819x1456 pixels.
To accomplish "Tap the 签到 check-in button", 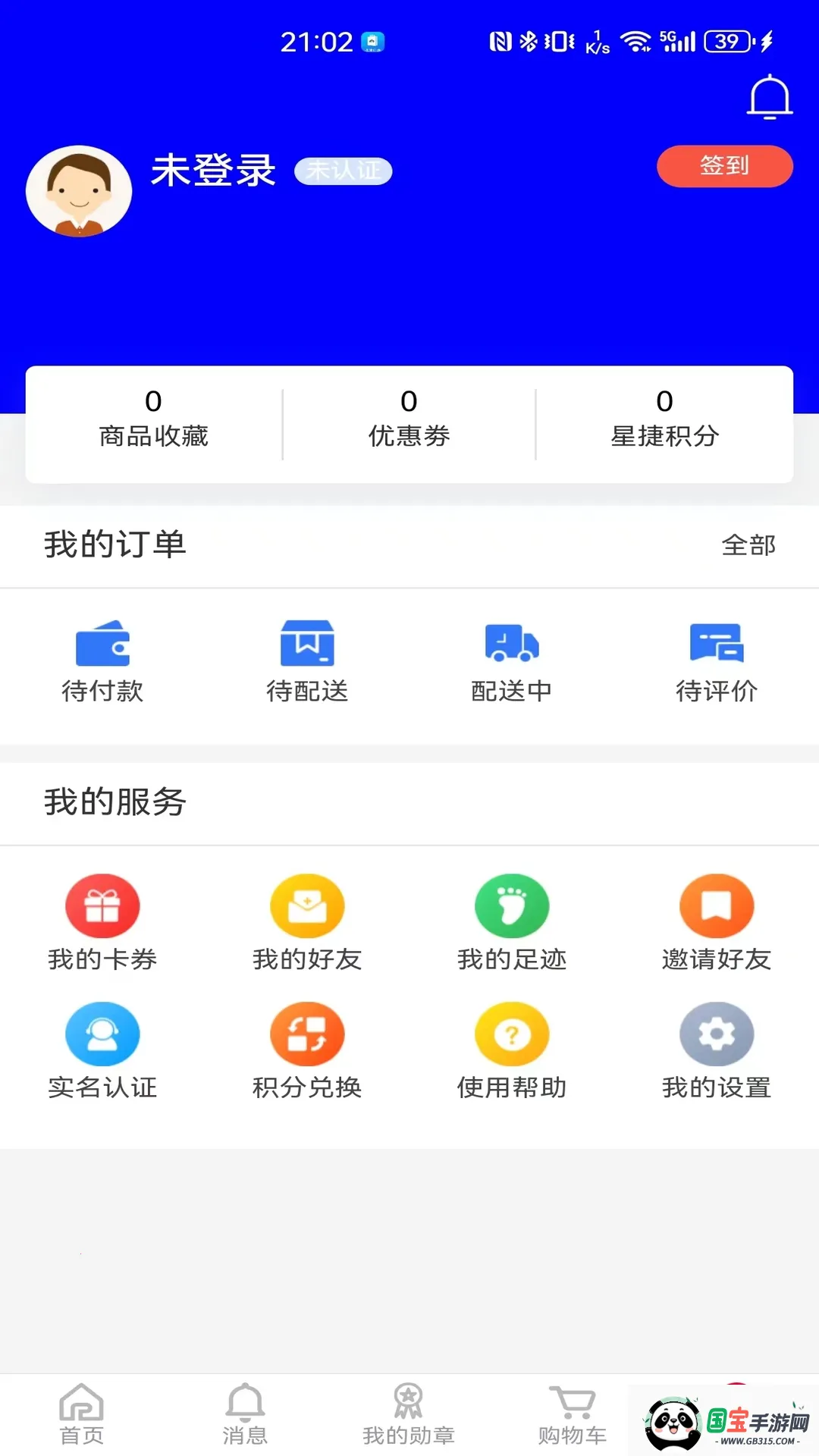I will point(724,166).
